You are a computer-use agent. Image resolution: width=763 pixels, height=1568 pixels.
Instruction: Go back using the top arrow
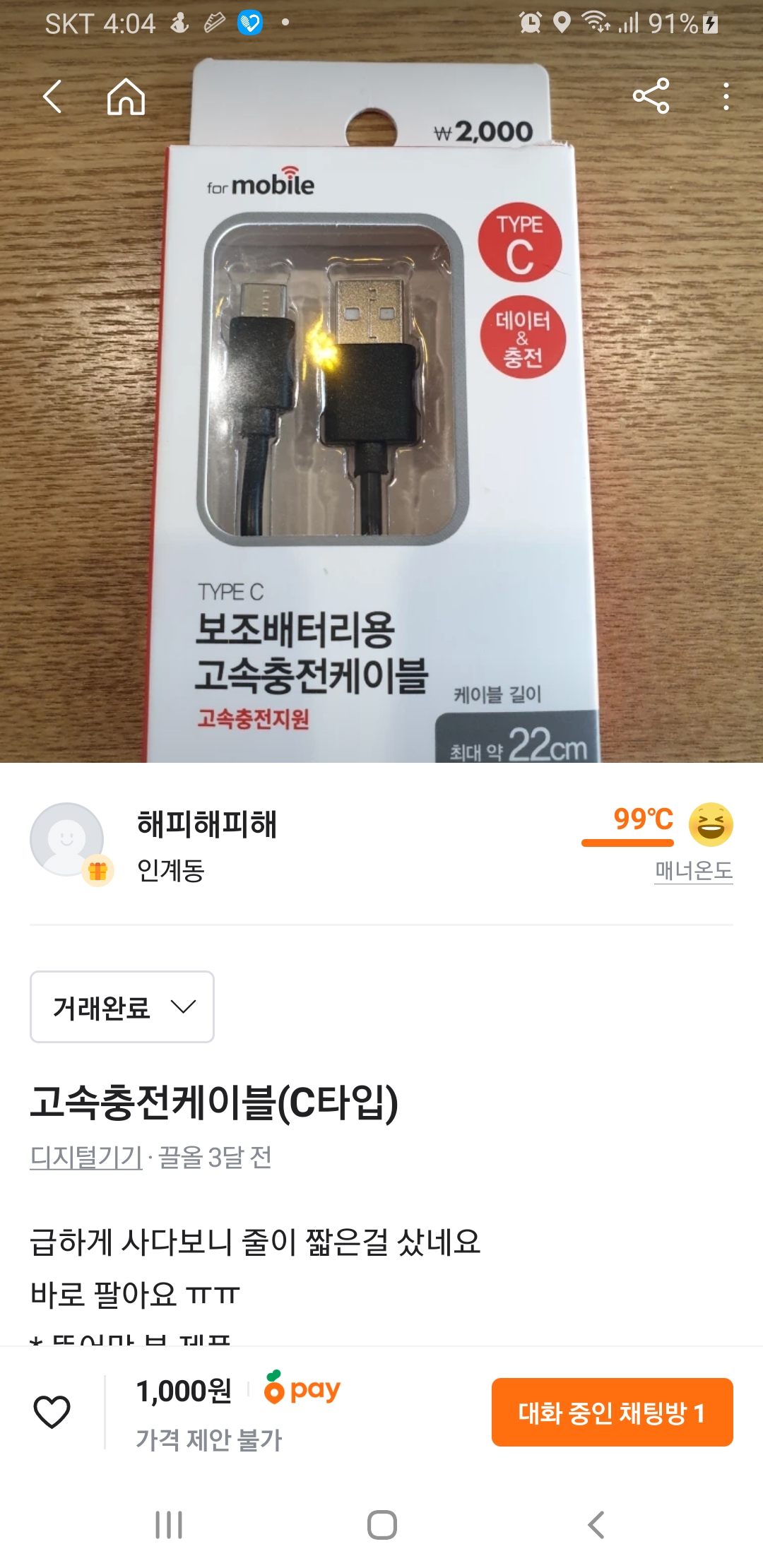pyautogui.click(x=53, y=97)
